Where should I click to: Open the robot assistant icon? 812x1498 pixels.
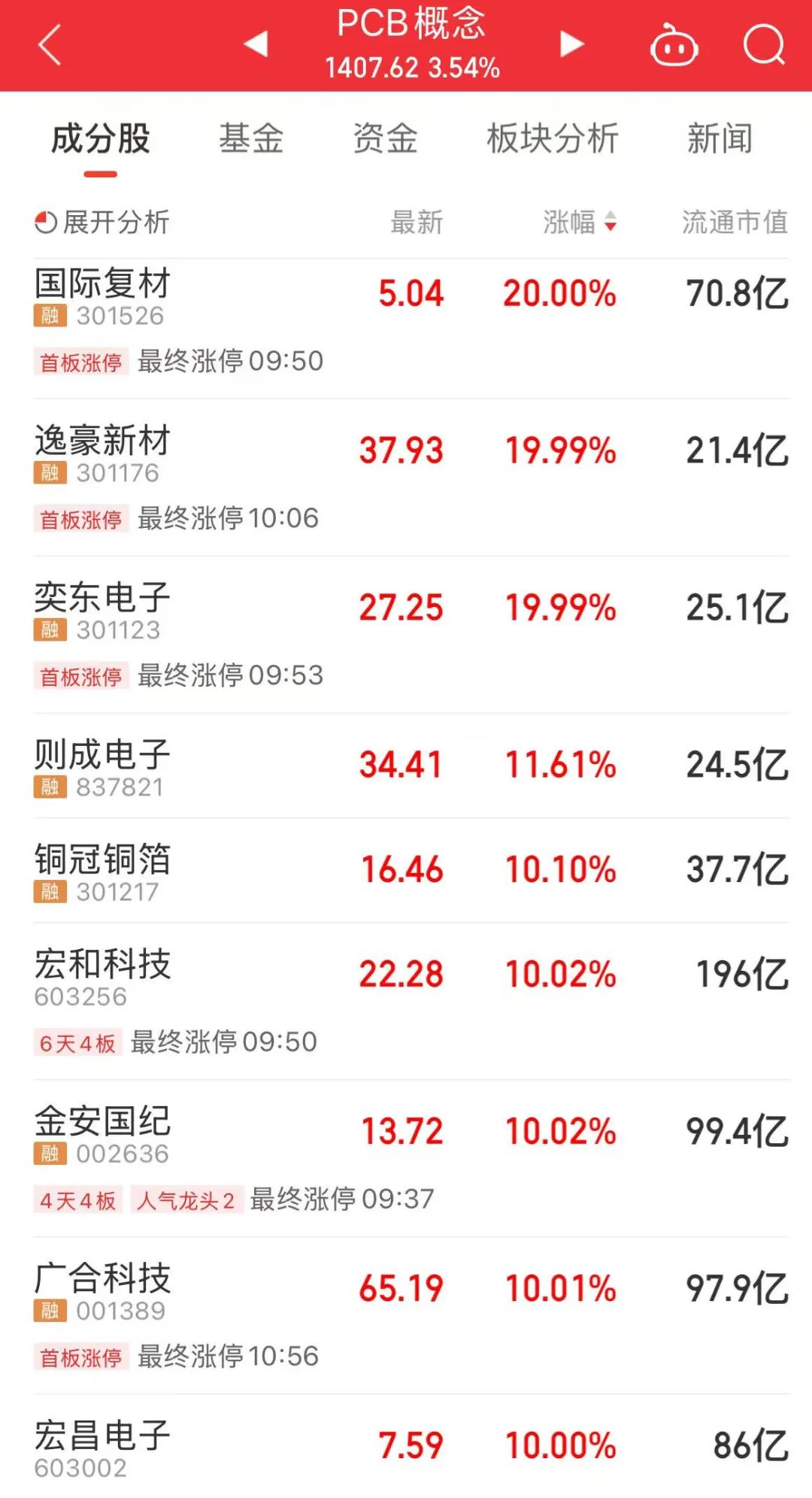pyautogui.click(x=674, y=45)
